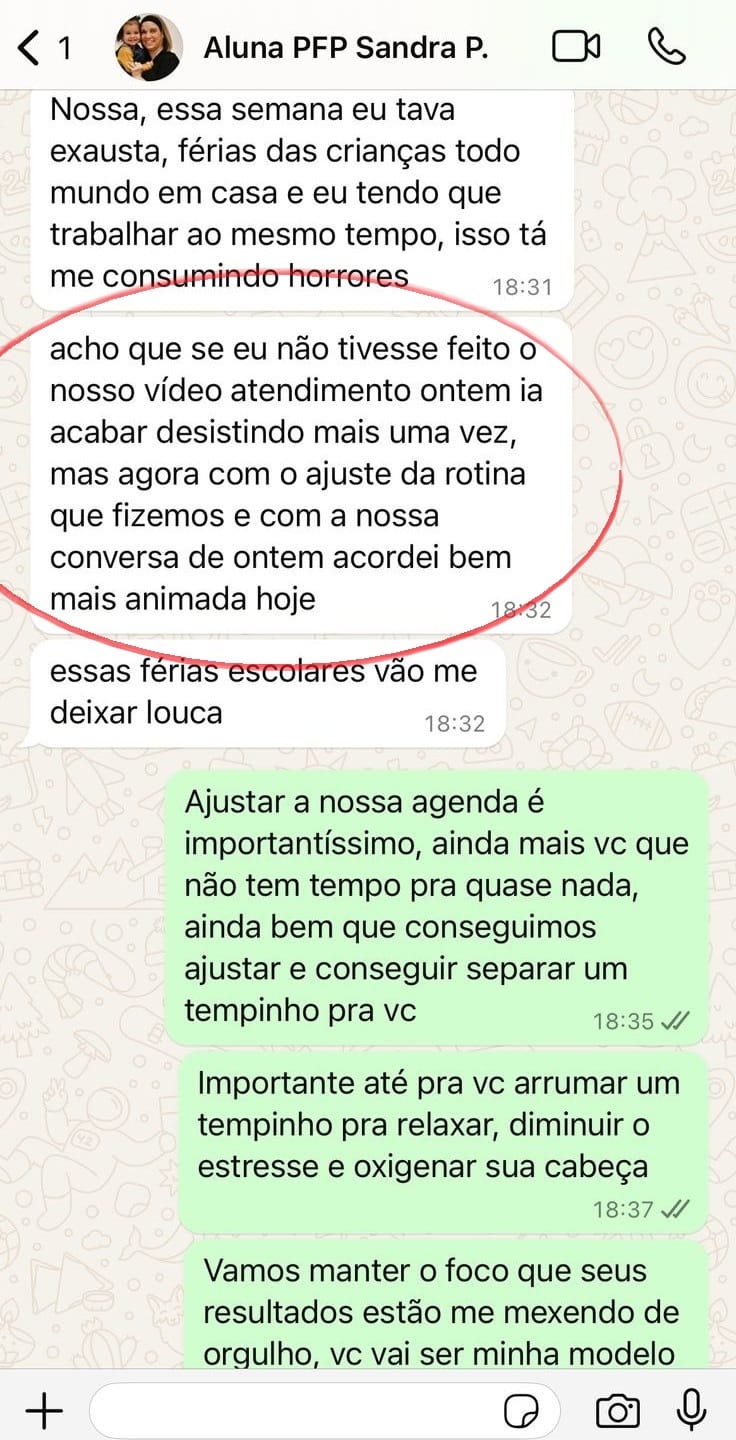Open Aluna PFP Sandra P. contact info
The width and height of the screenshot is (736, 1440).
[345, 47]
